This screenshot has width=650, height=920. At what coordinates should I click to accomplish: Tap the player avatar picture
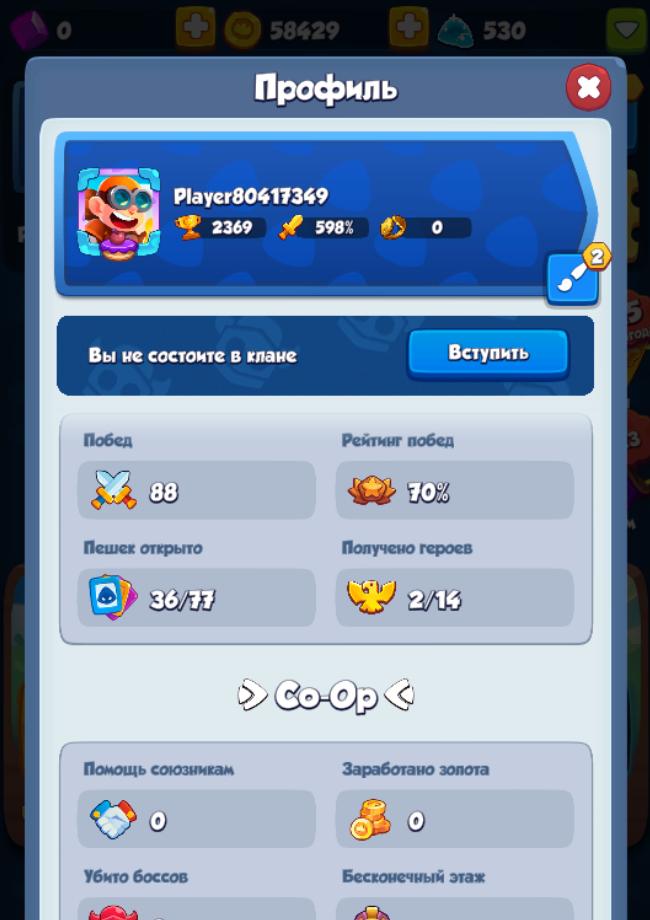click(118, 212)
